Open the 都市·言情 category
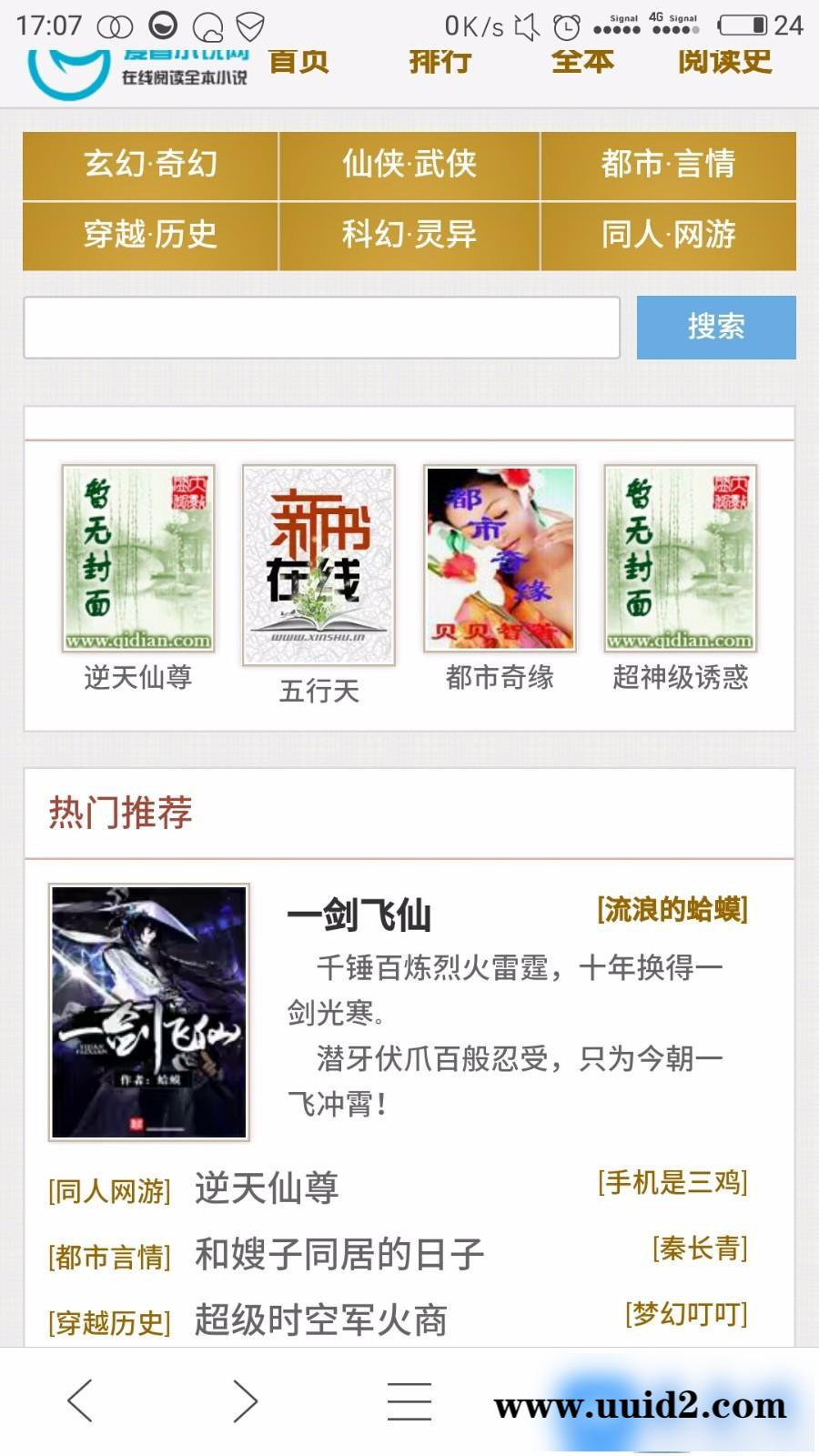 pyautogui.click(x=671, y=167)
